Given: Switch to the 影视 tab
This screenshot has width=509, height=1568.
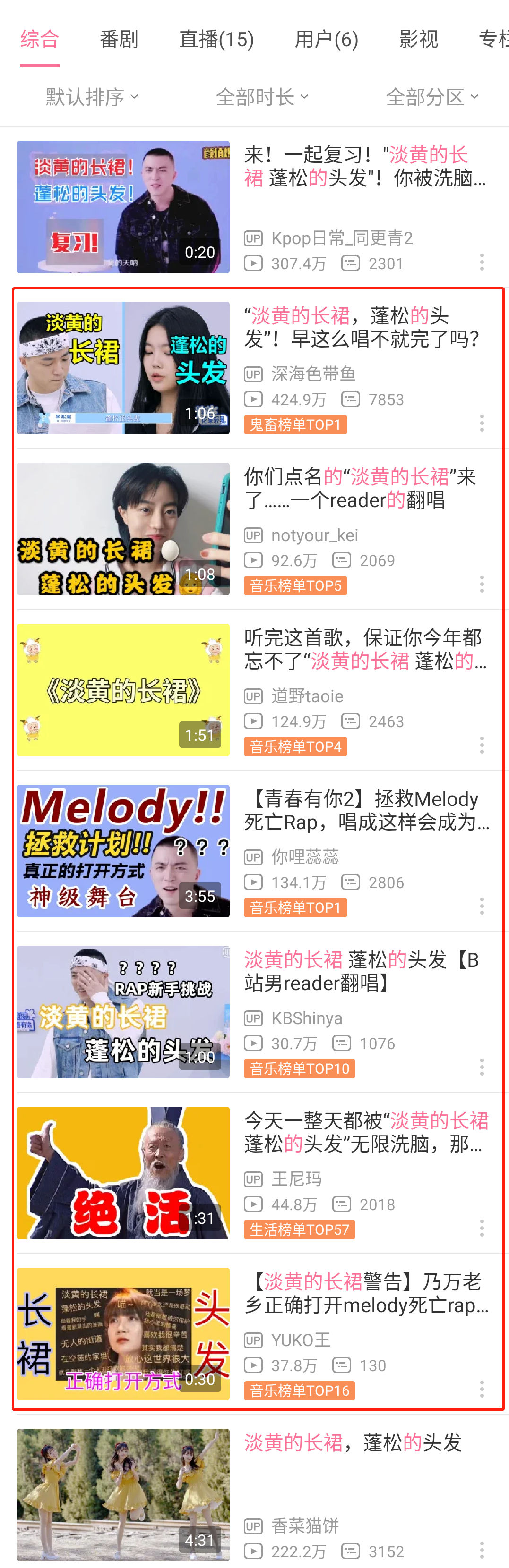Looking at the screenshot, I should tap(418, 40).
